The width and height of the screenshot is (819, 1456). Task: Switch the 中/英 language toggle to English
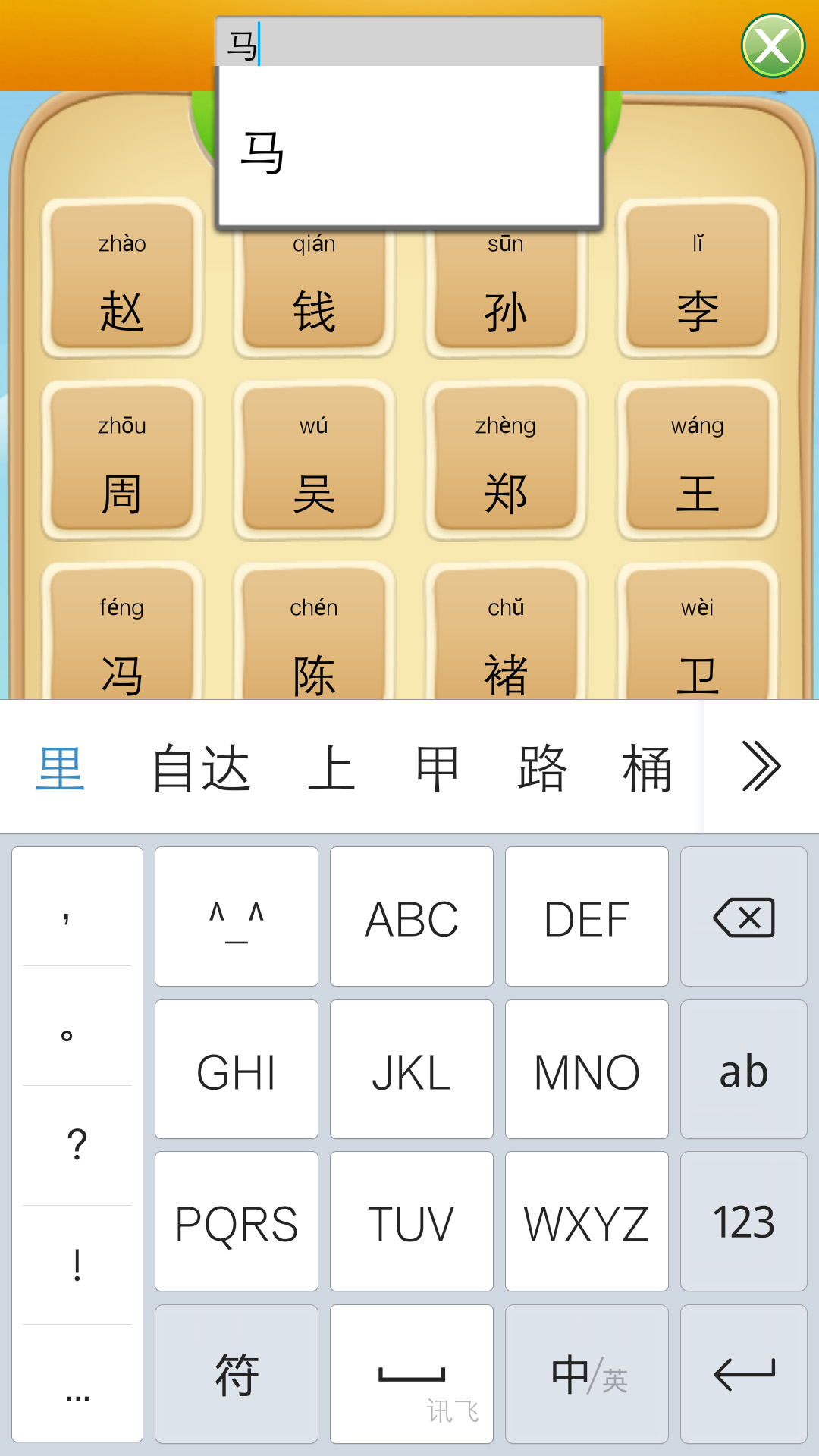coord(586,1373)
